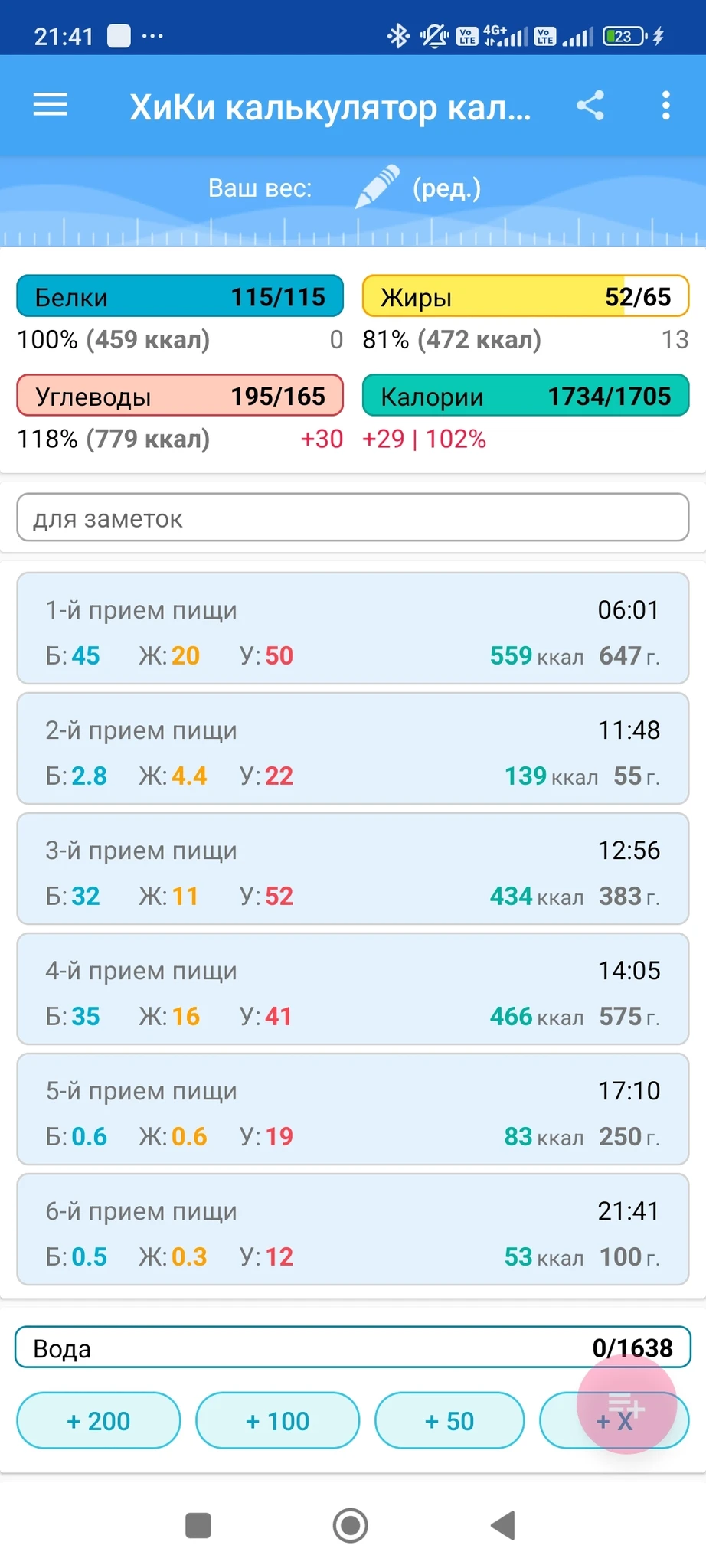Return to the home screen

pyautogui.click(x=351, y=1525)
